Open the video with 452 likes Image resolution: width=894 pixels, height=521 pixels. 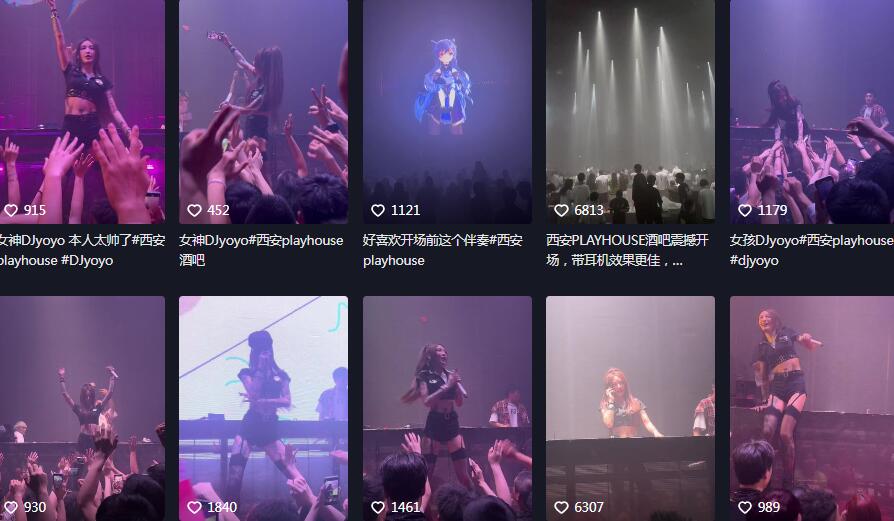pyautogui.click(x=263, y=110)
